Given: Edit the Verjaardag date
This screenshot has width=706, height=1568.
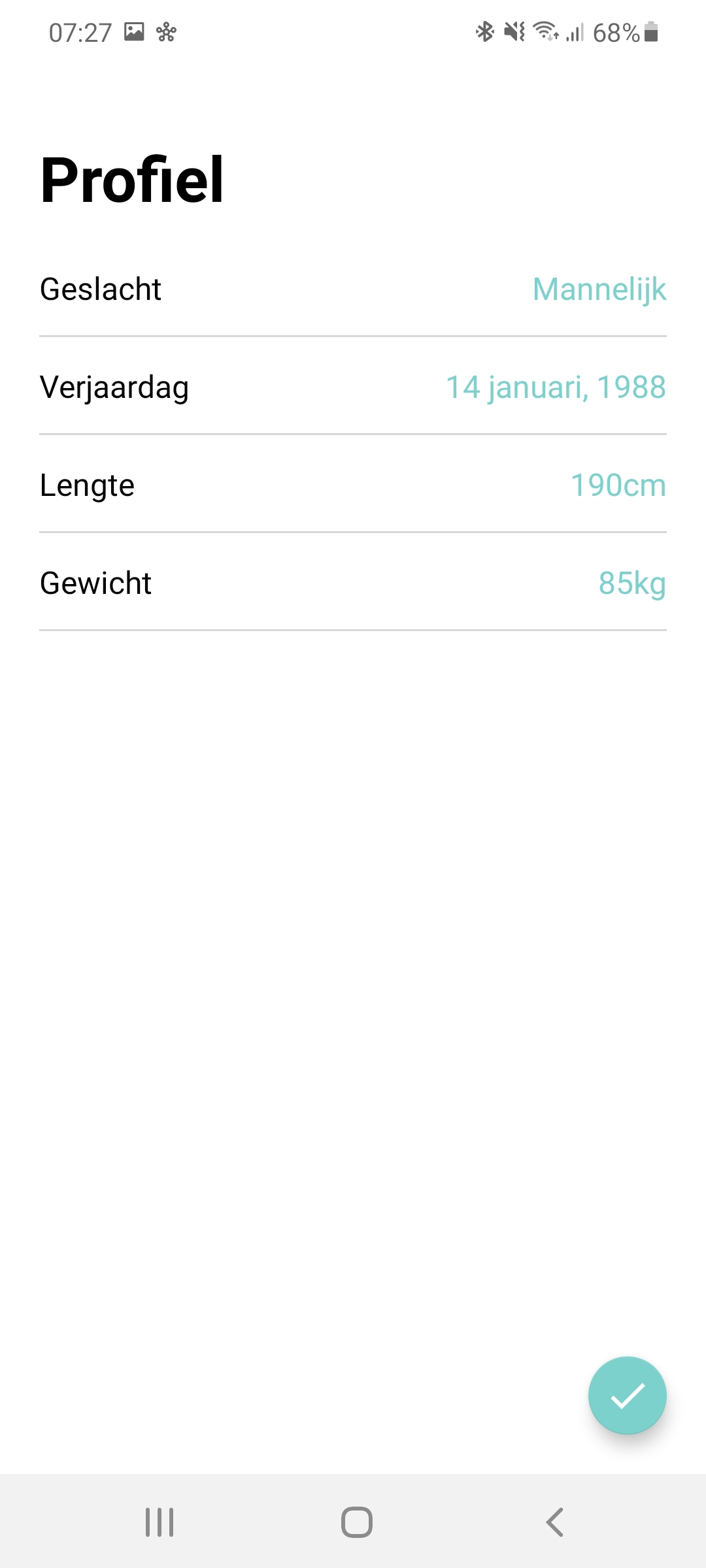Looking at the screenshot, I should [x=556, y=387].
